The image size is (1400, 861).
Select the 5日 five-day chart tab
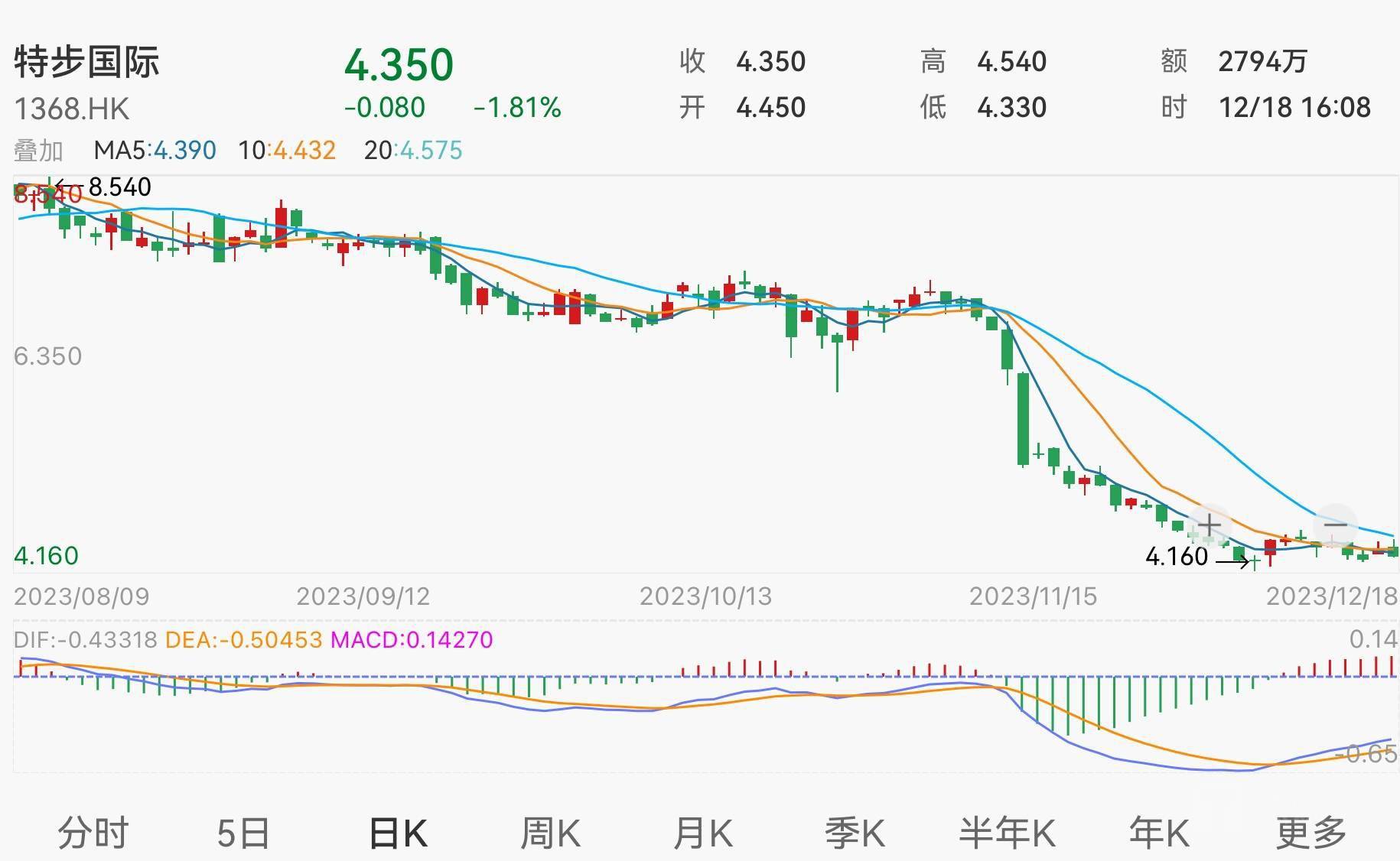(x=243, y=833)
